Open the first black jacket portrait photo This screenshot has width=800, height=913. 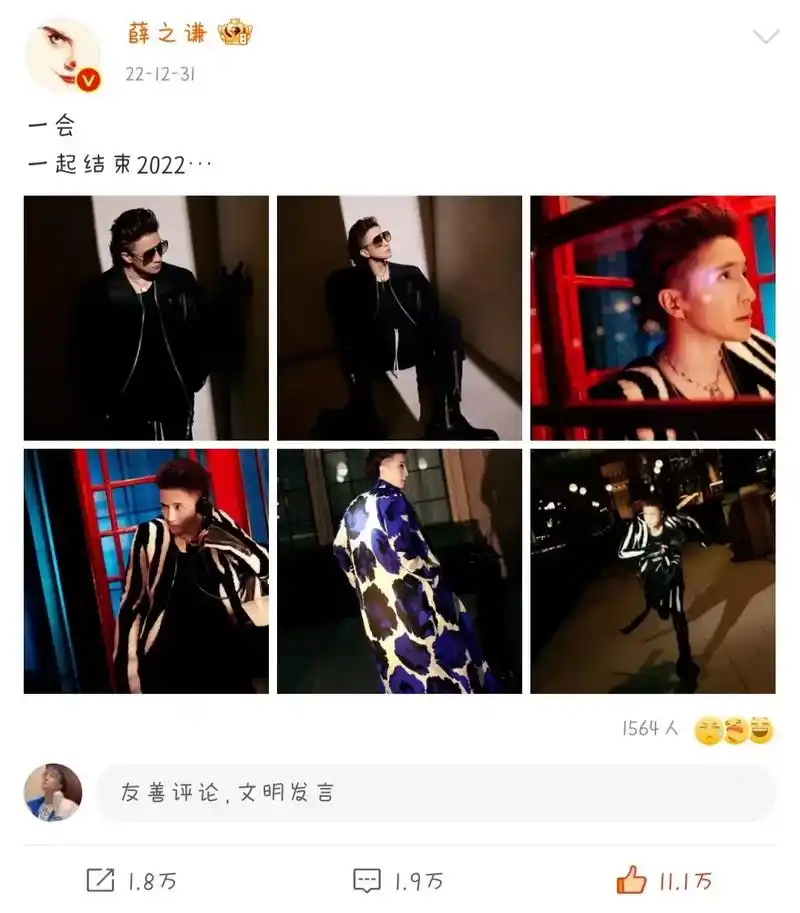pos(144,318)
